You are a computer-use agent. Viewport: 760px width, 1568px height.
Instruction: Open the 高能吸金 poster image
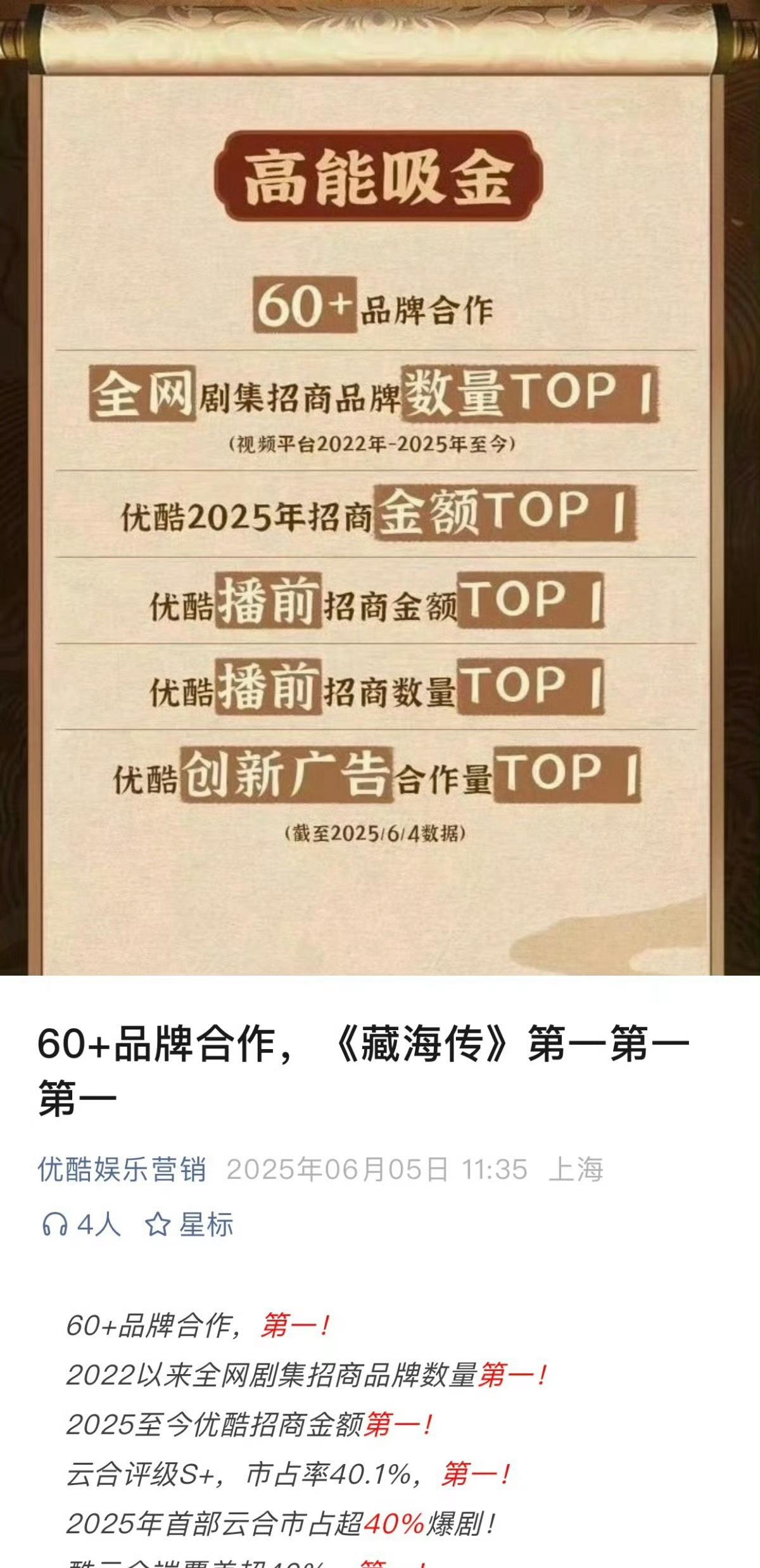tap(380, 487)
